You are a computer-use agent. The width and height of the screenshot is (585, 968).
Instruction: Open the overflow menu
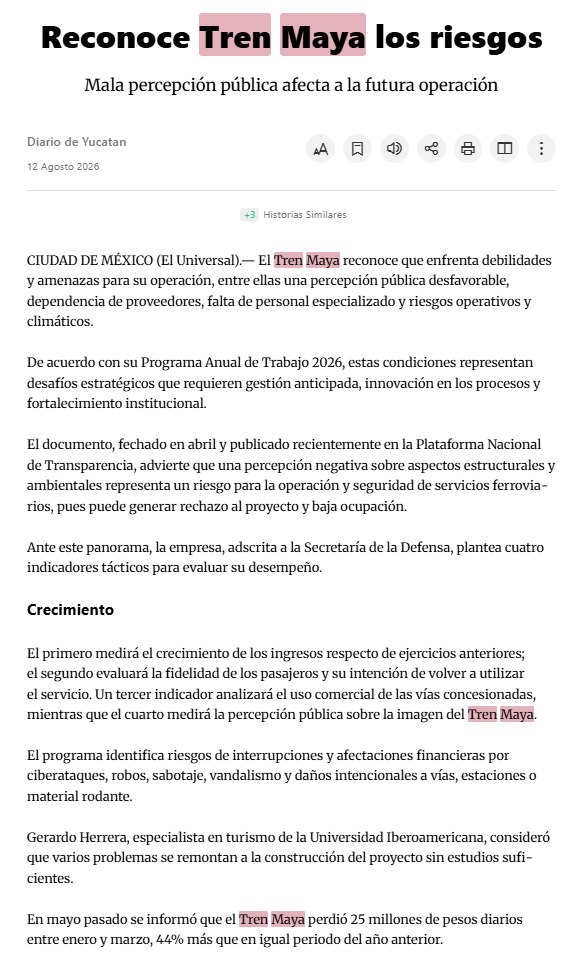click(x=541, y=149)
